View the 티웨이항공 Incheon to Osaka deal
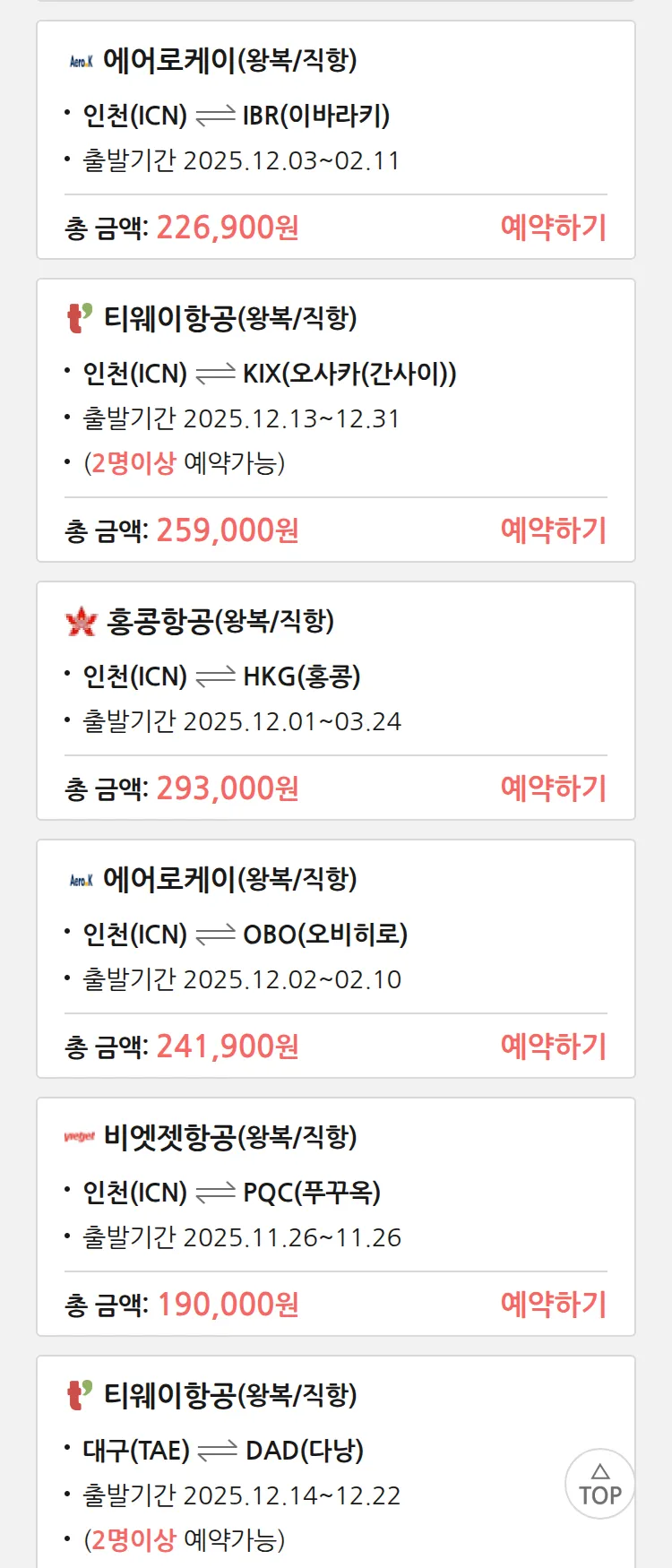Screen dimensions: 672x1568 269,374
